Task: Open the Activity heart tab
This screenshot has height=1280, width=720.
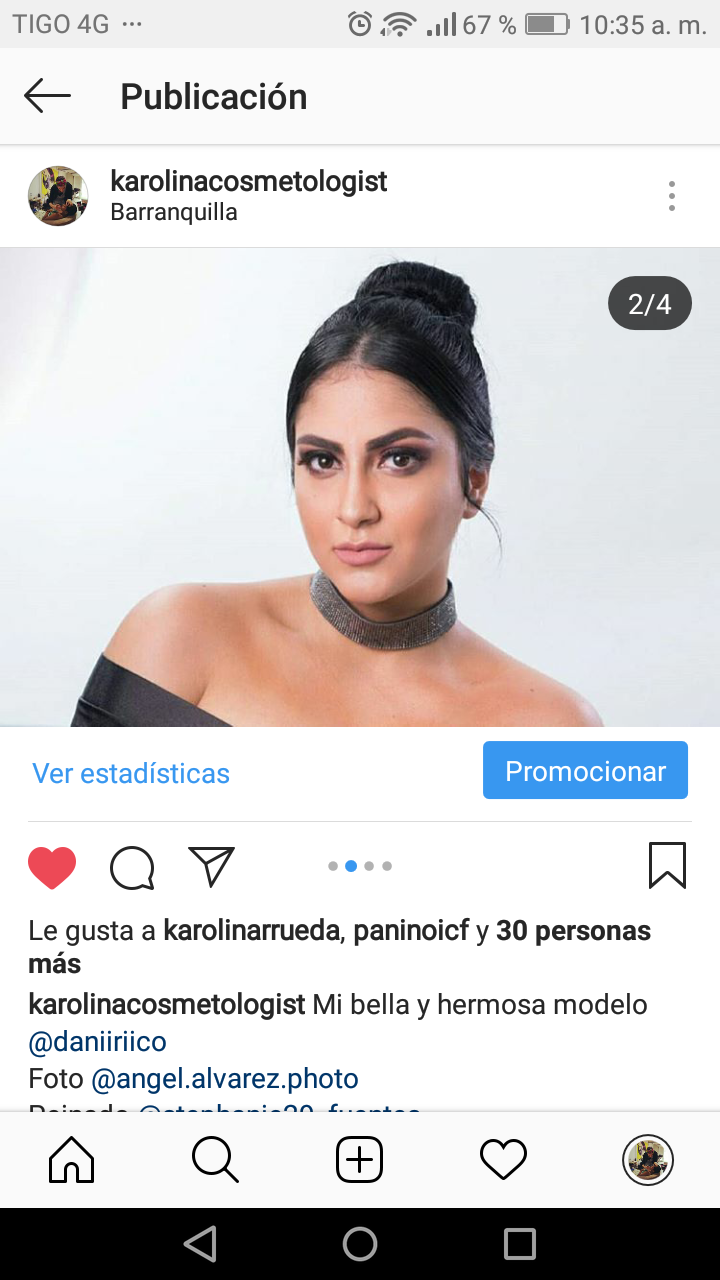Action: click(x=503, y=1160)
